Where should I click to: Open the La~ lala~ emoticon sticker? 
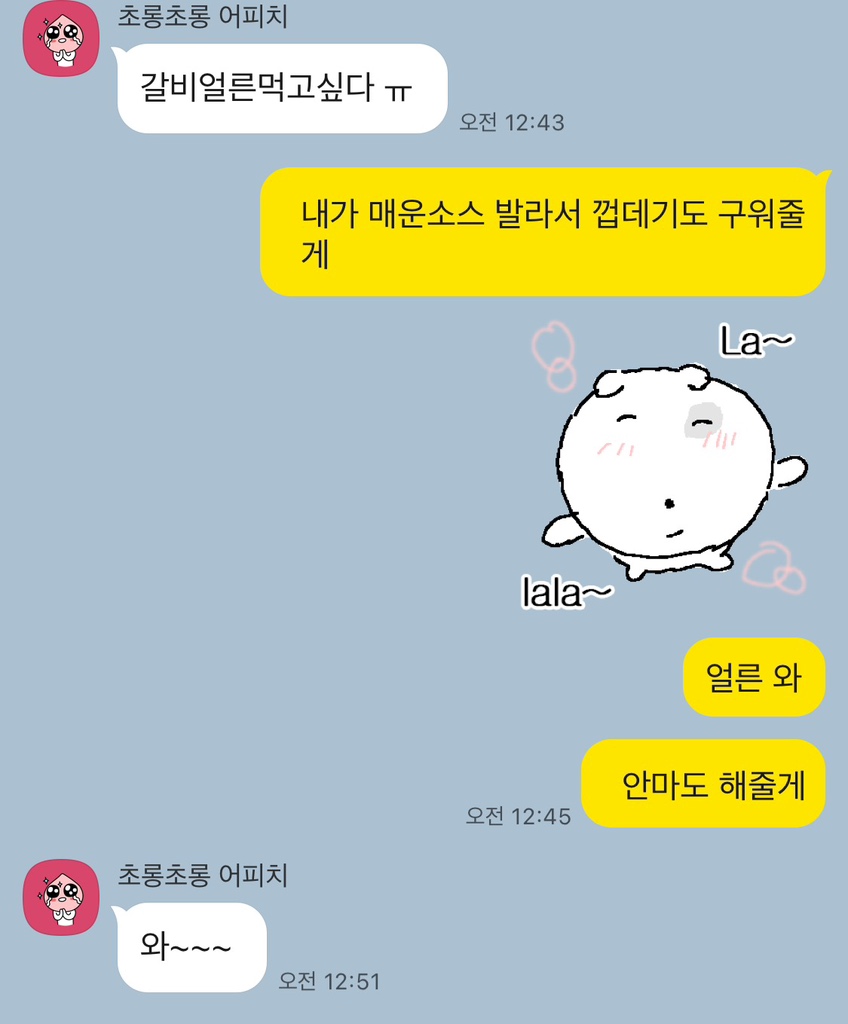click(x=667, y=466)
